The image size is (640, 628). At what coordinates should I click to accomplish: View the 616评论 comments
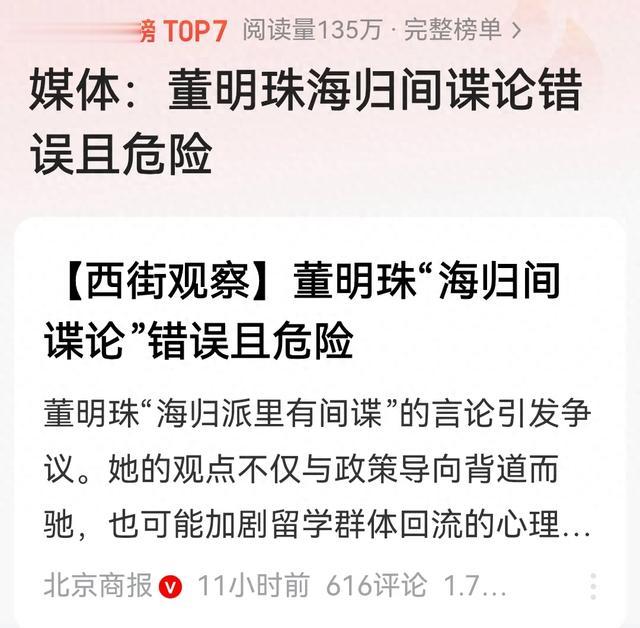tap(382, 585)
